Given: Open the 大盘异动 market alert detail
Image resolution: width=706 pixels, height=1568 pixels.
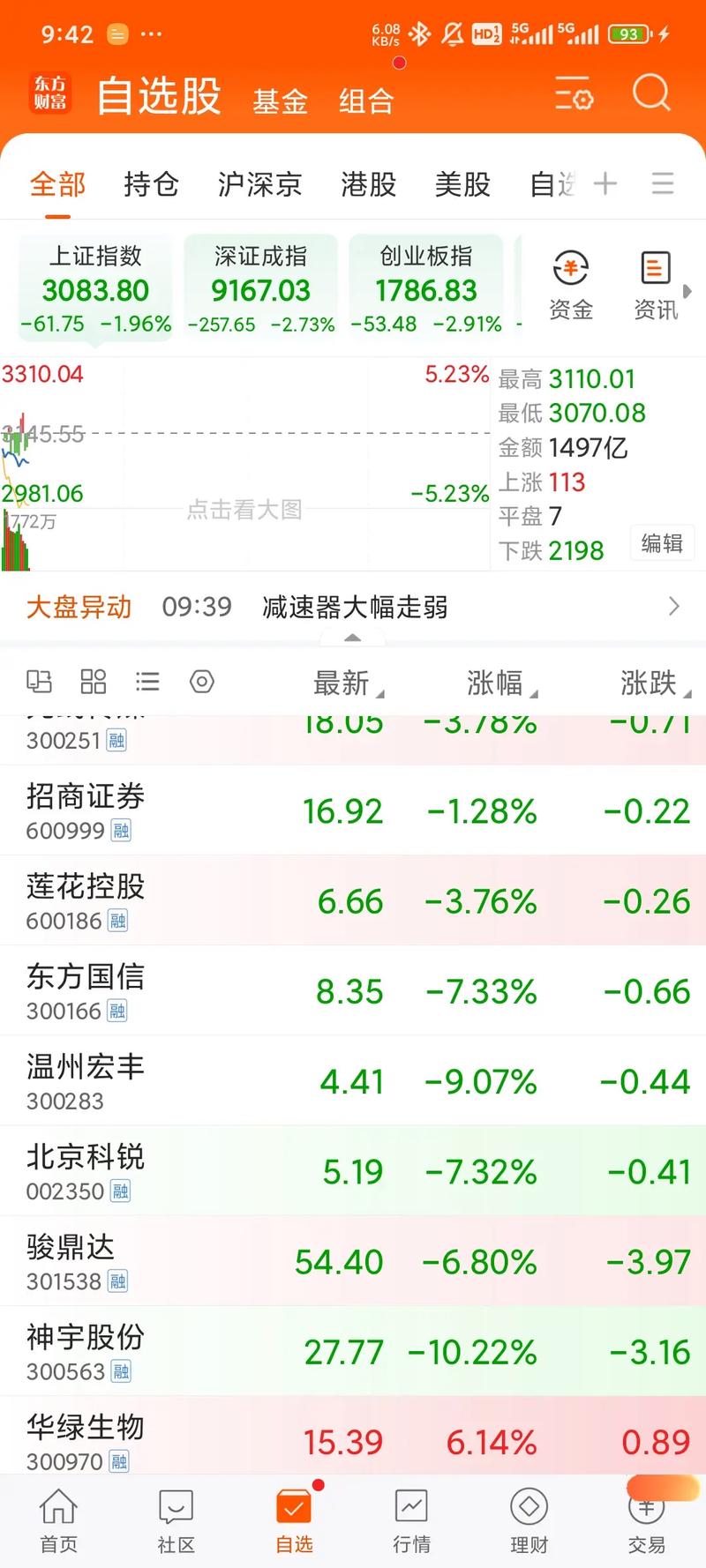Looking at the screenshot, I should point(78,607).
